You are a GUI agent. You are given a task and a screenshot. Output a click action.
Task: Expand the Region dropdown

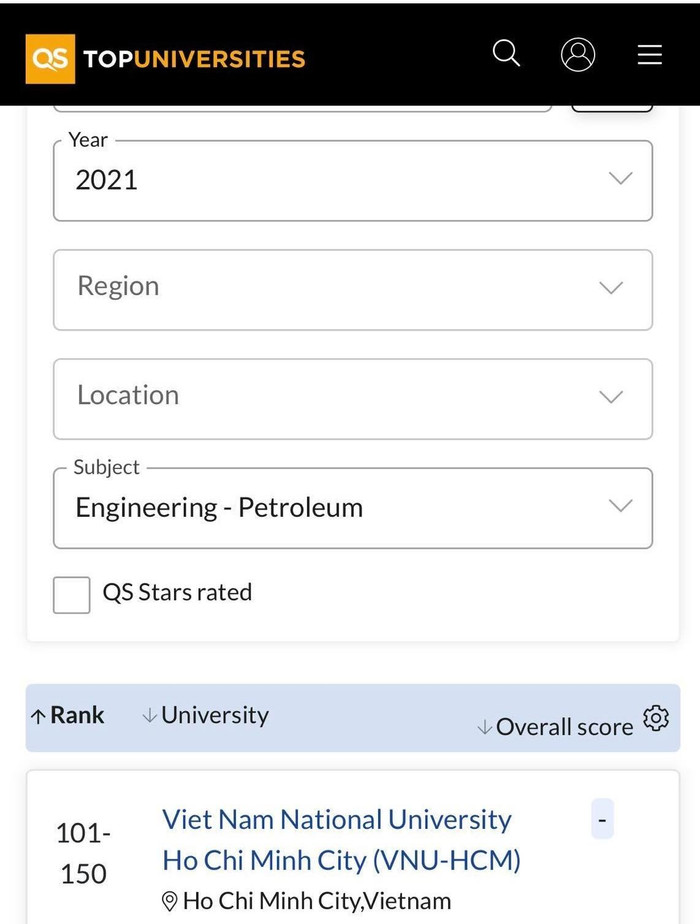coord(352,288)
